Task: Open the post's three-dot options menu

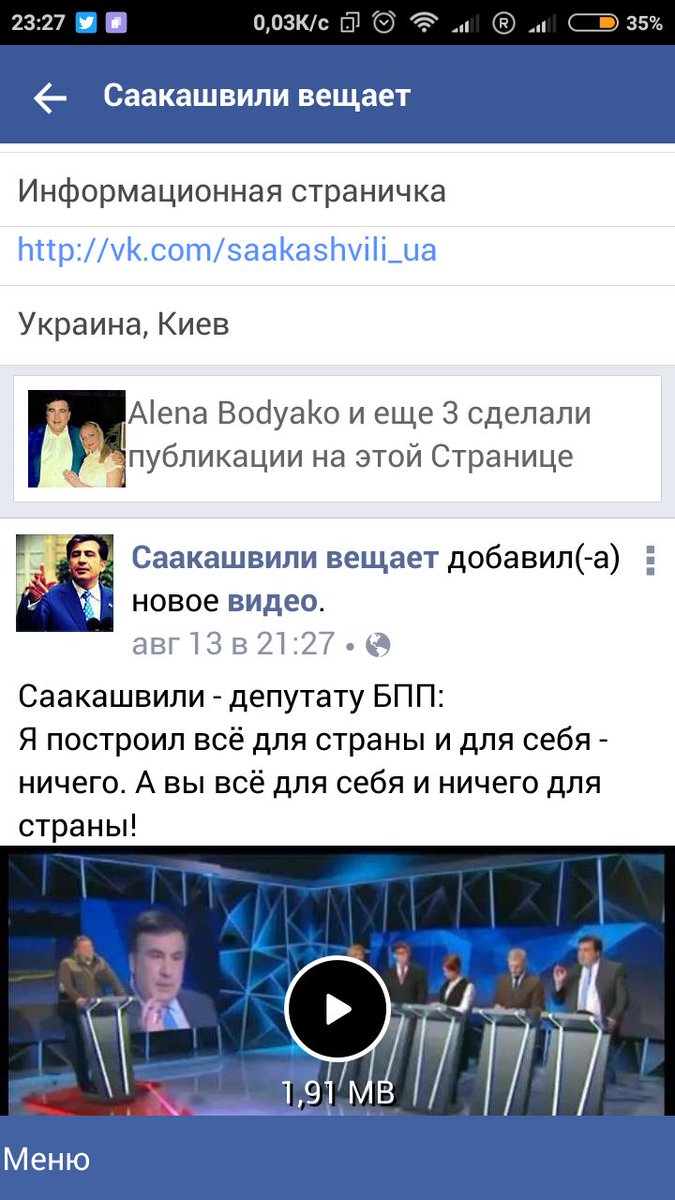Action: pyautogui.click(x=650, y=561)
